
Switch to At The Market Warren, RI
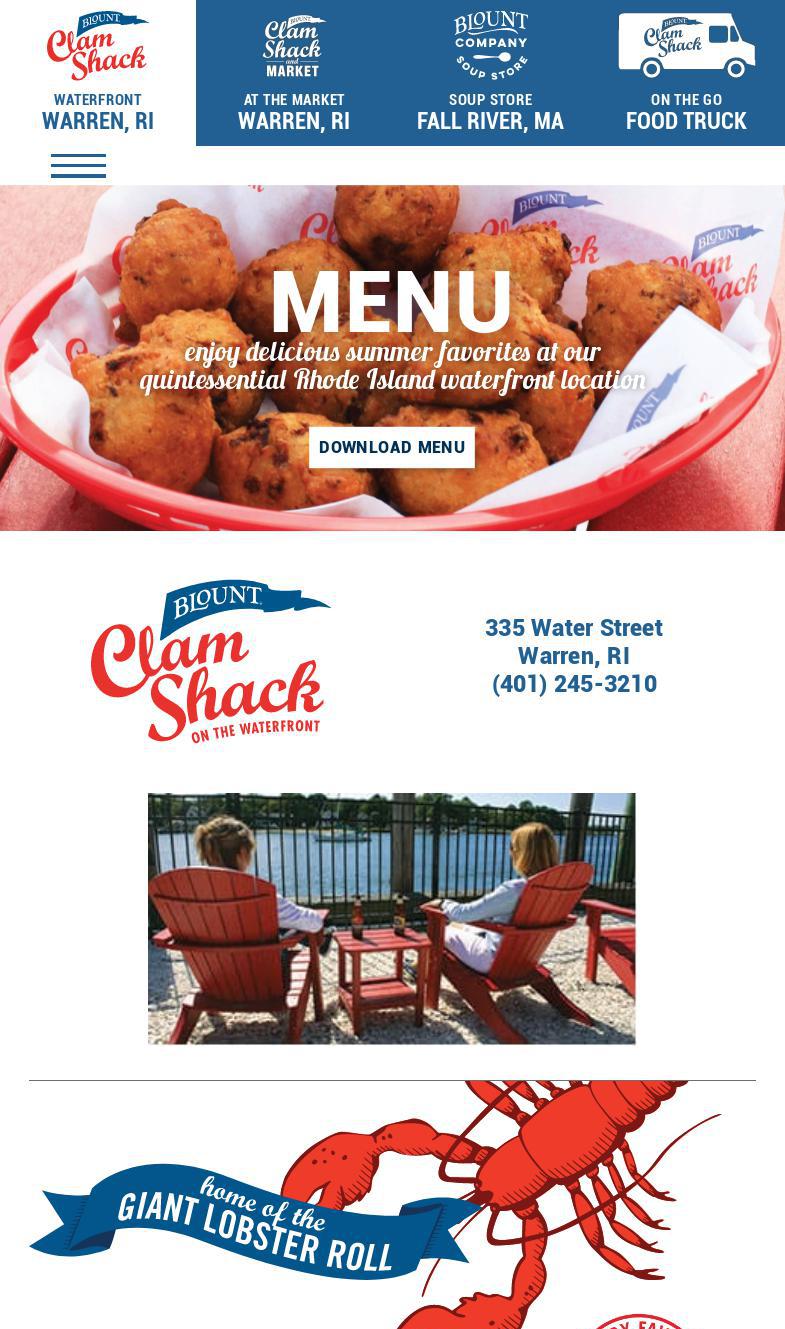click(294, 73)
